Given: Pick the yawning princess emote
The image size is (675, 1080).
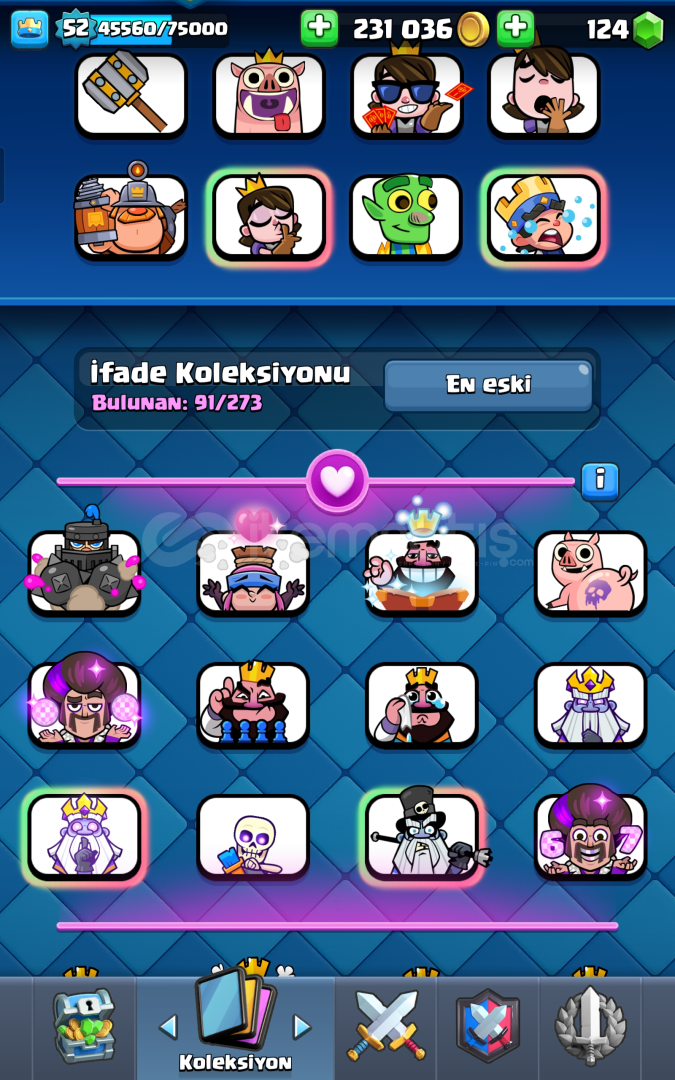Looking at the screenshot, I should point(543,95).
